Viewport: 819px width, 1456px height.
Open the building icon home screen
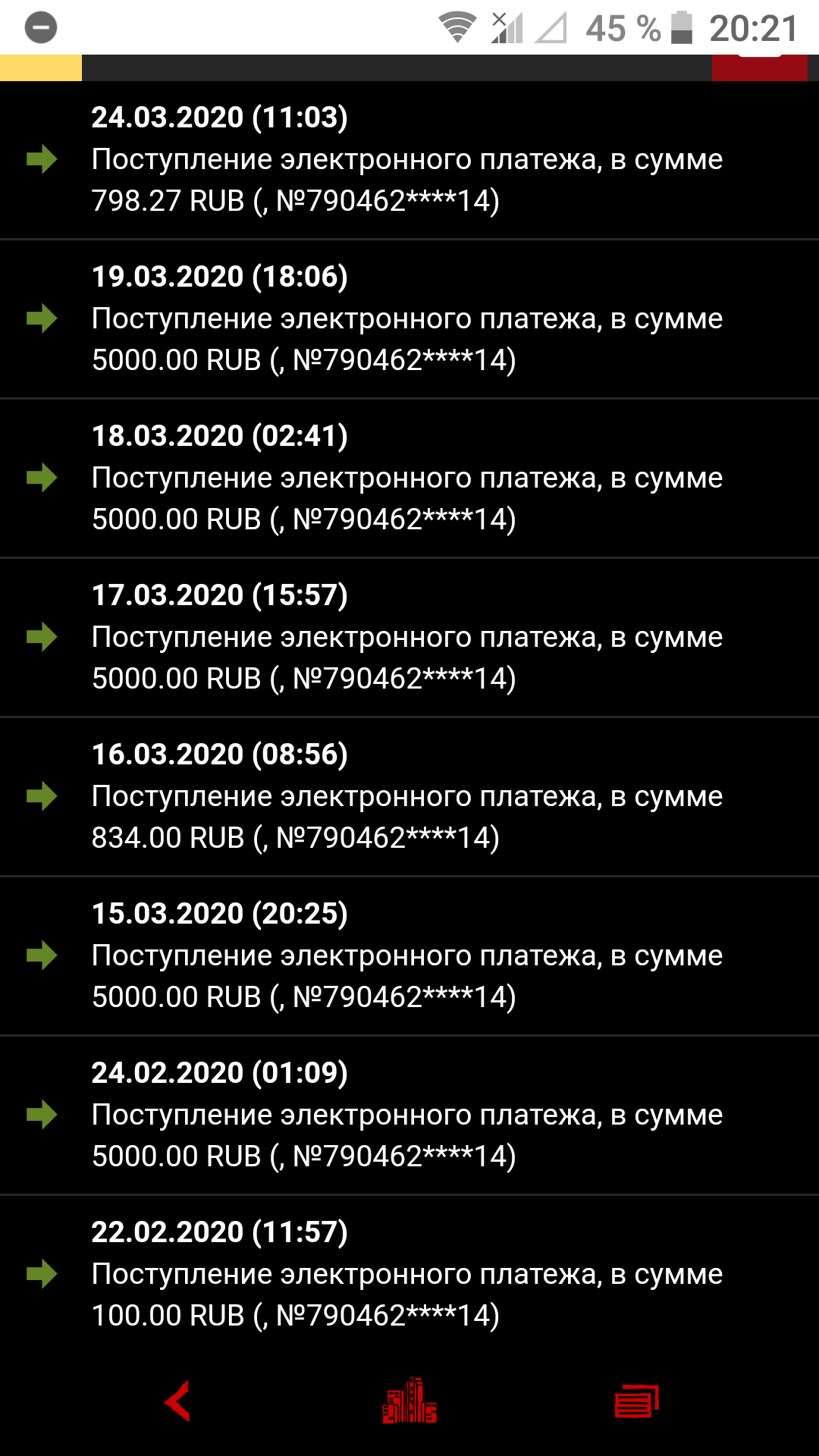pos(409,1401)
